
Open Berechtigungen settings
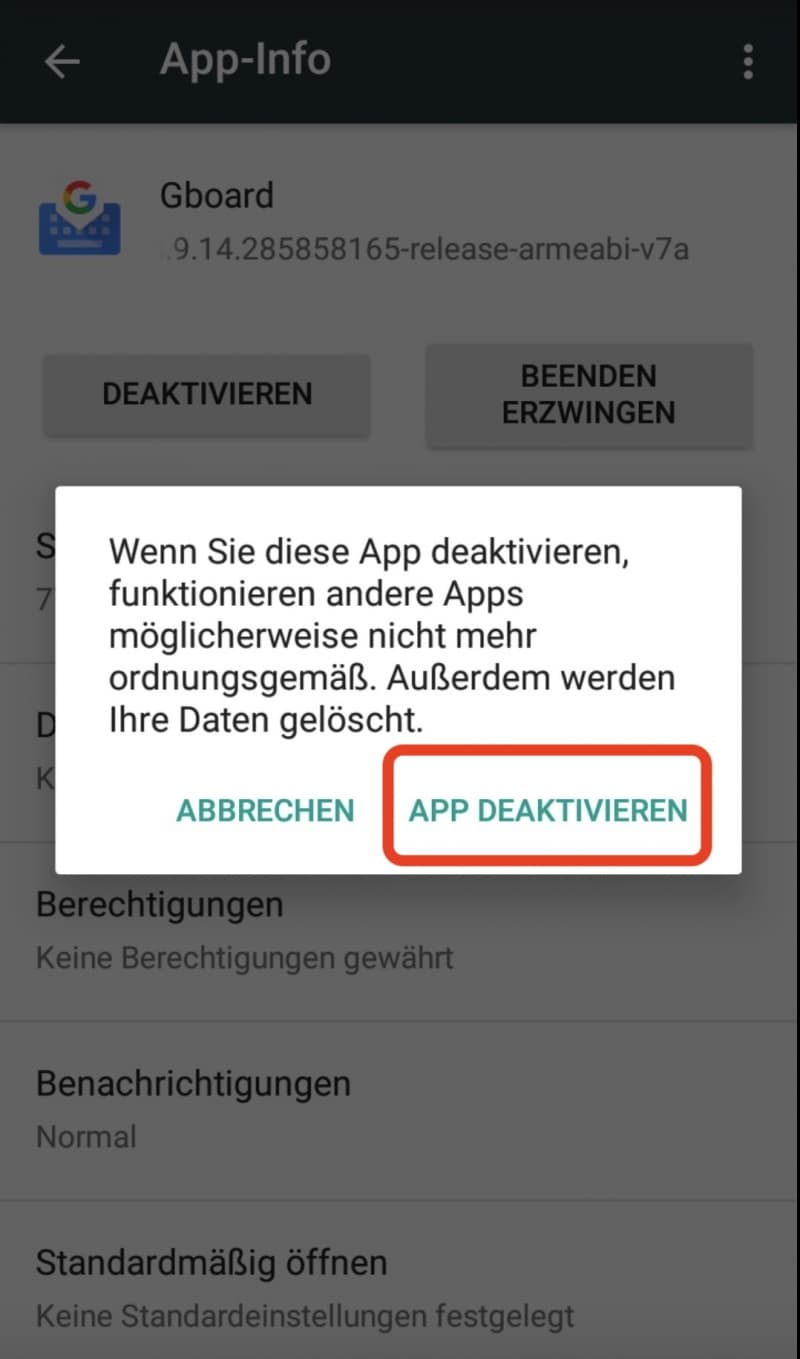point(400,930)
